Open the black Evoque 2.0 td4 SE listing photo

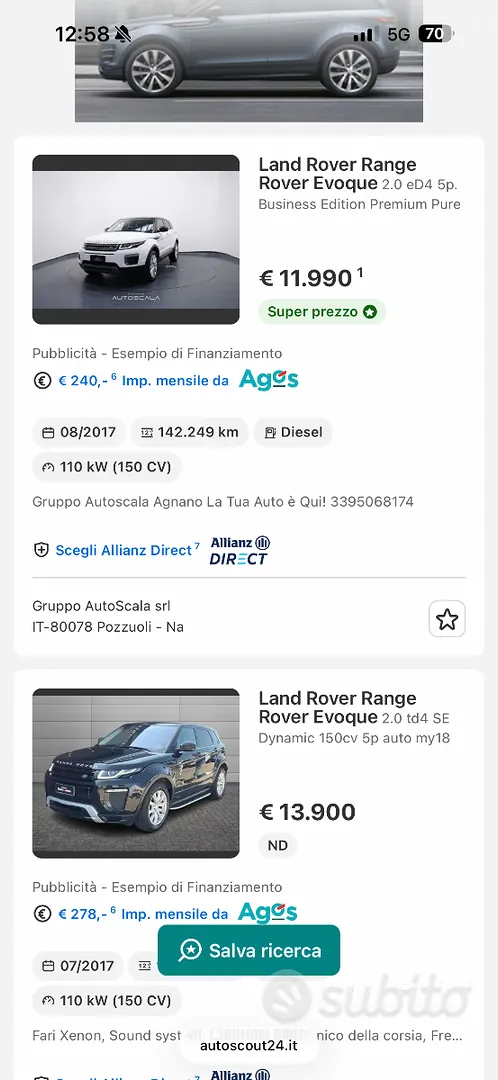136,773
